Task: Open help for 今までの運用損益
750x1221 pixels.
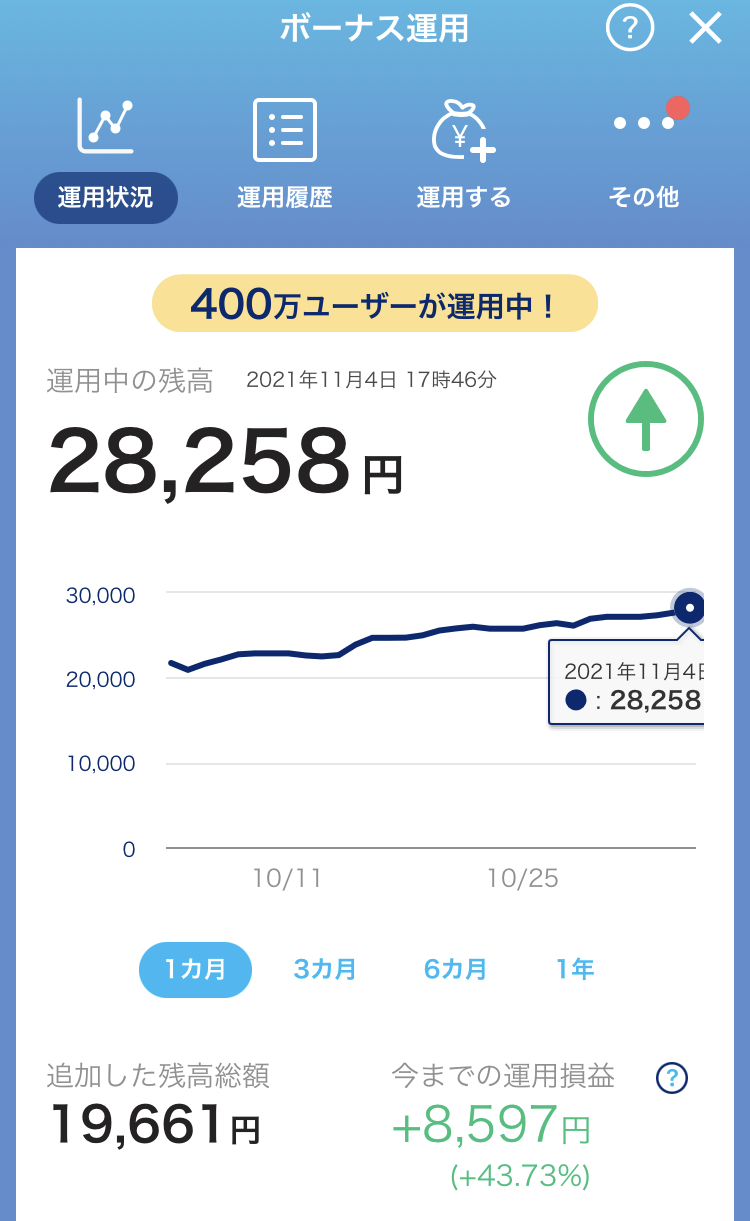Action: point(672,1078)
